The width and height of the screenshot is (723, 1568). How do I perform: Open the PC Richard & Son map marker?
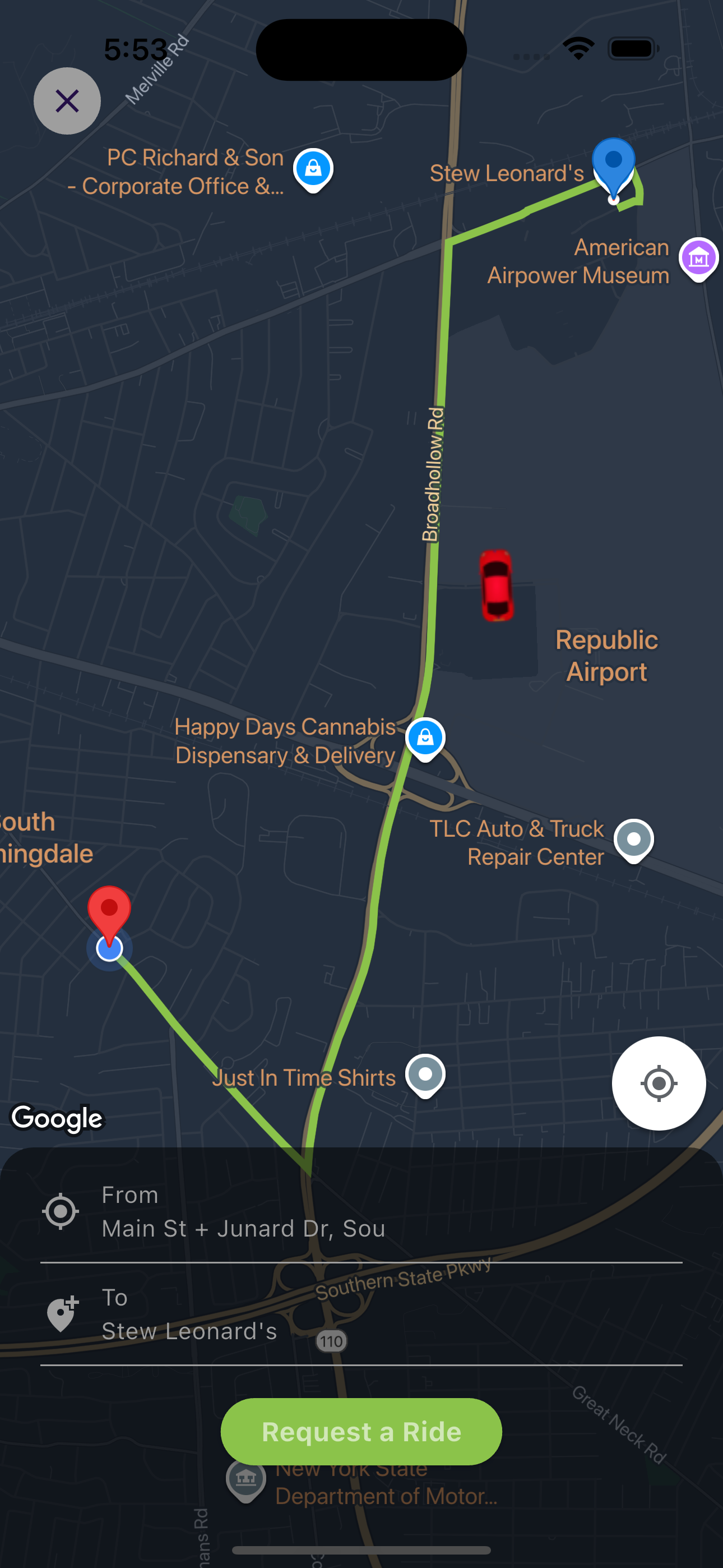313,169
